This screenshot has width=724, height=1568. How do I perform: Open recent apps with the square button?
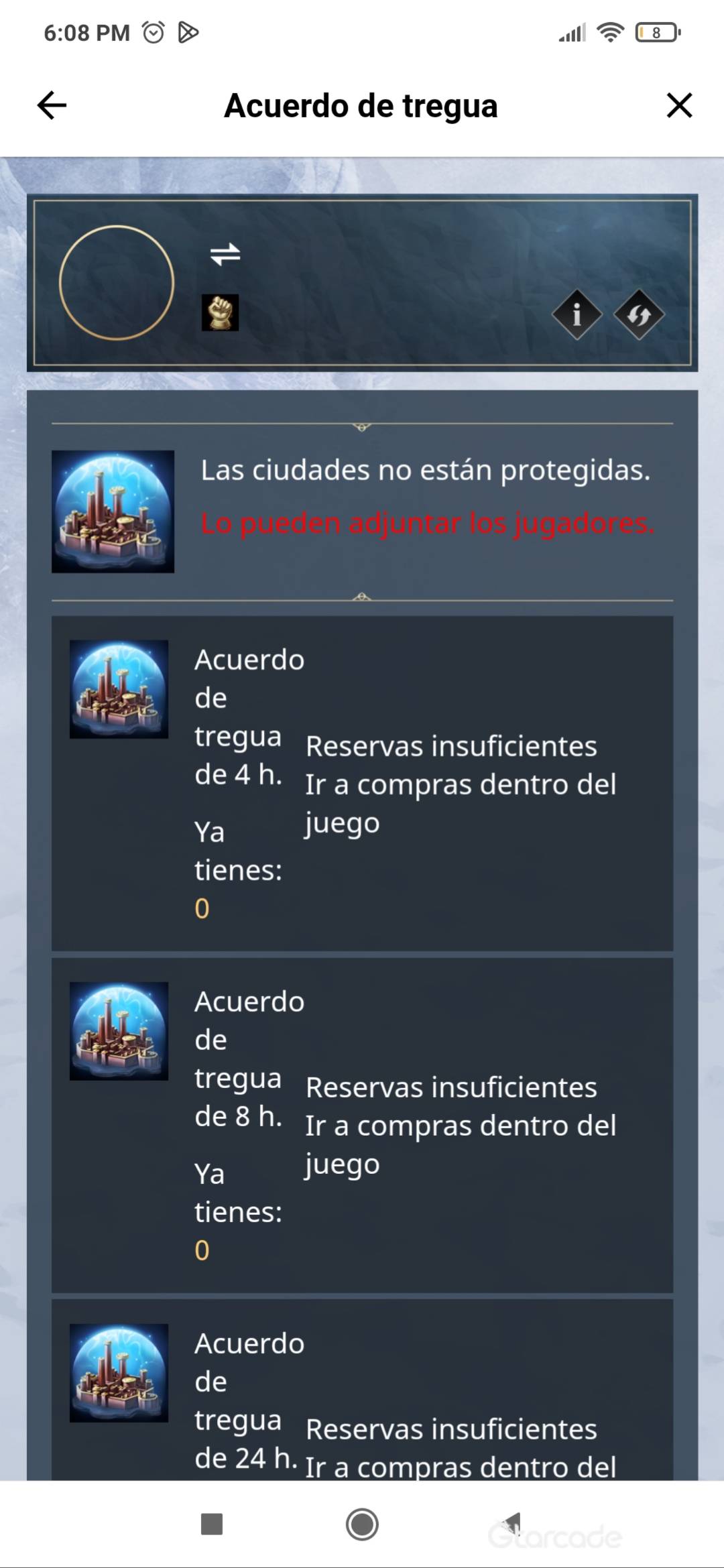(212, 1524)
